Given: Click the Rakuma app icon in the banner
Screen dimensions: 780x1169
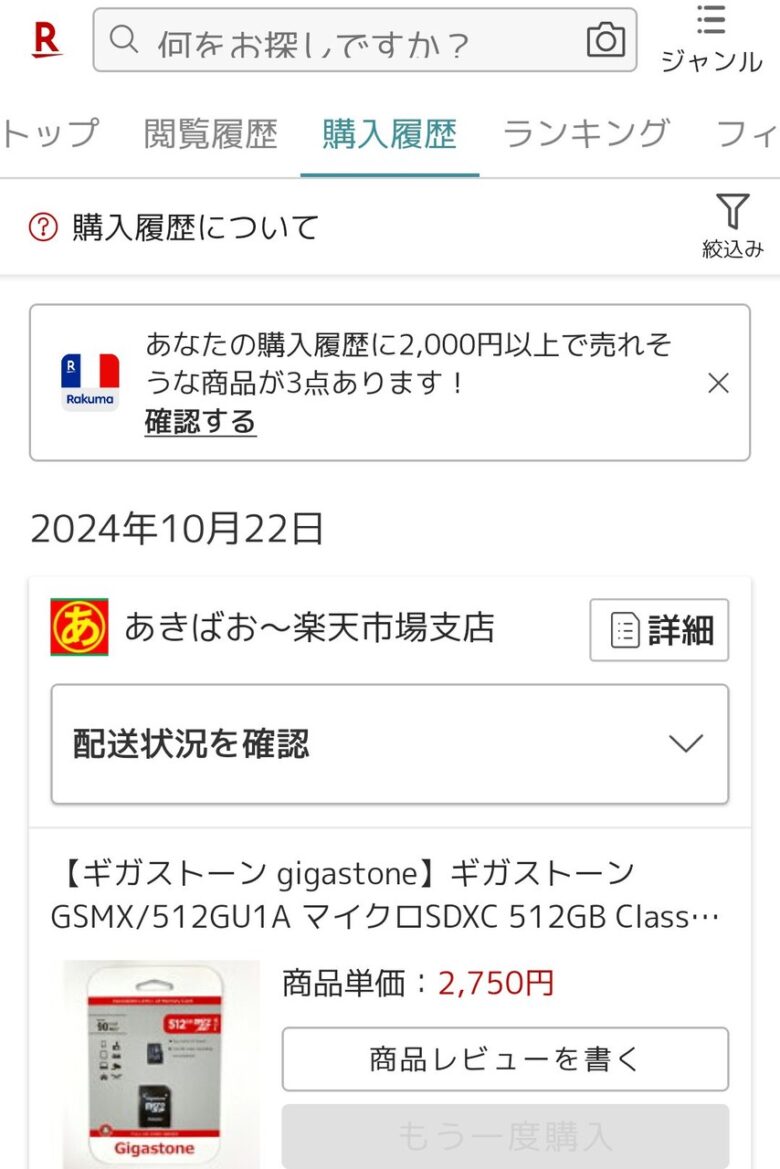Looking at the screenshot, I should tap(90, 377).
